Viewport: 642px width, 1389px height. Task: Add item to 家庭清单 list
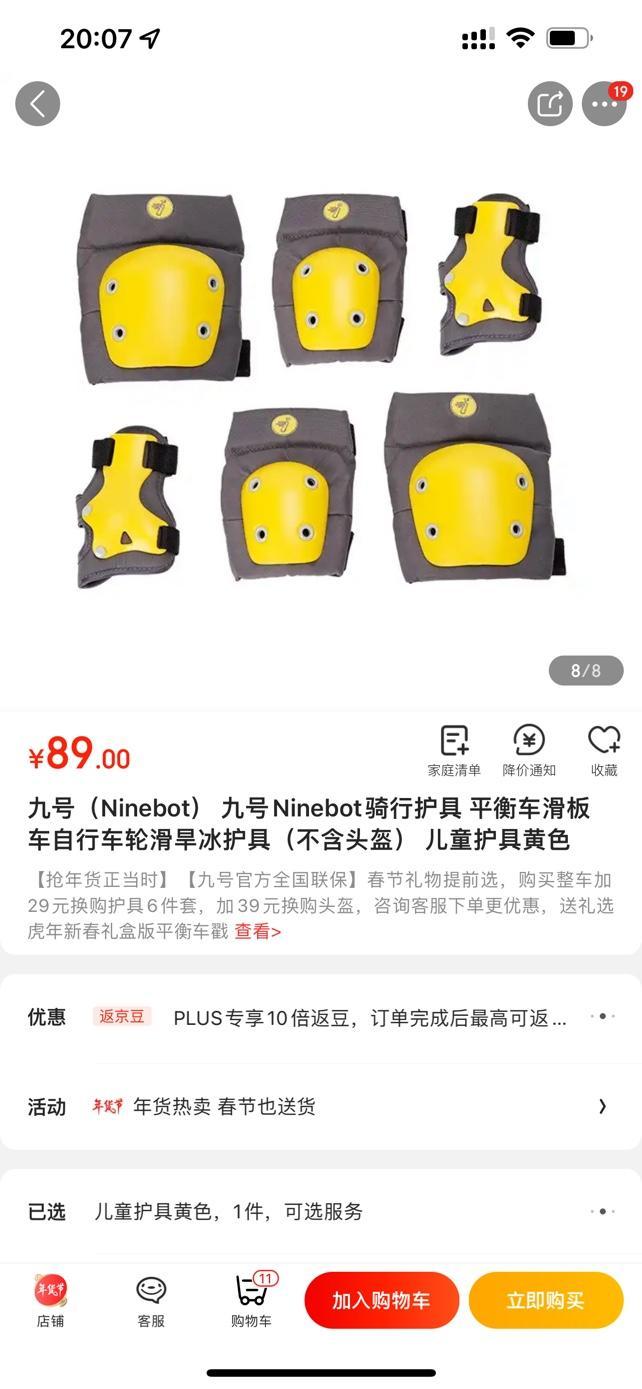pos(454,750)
